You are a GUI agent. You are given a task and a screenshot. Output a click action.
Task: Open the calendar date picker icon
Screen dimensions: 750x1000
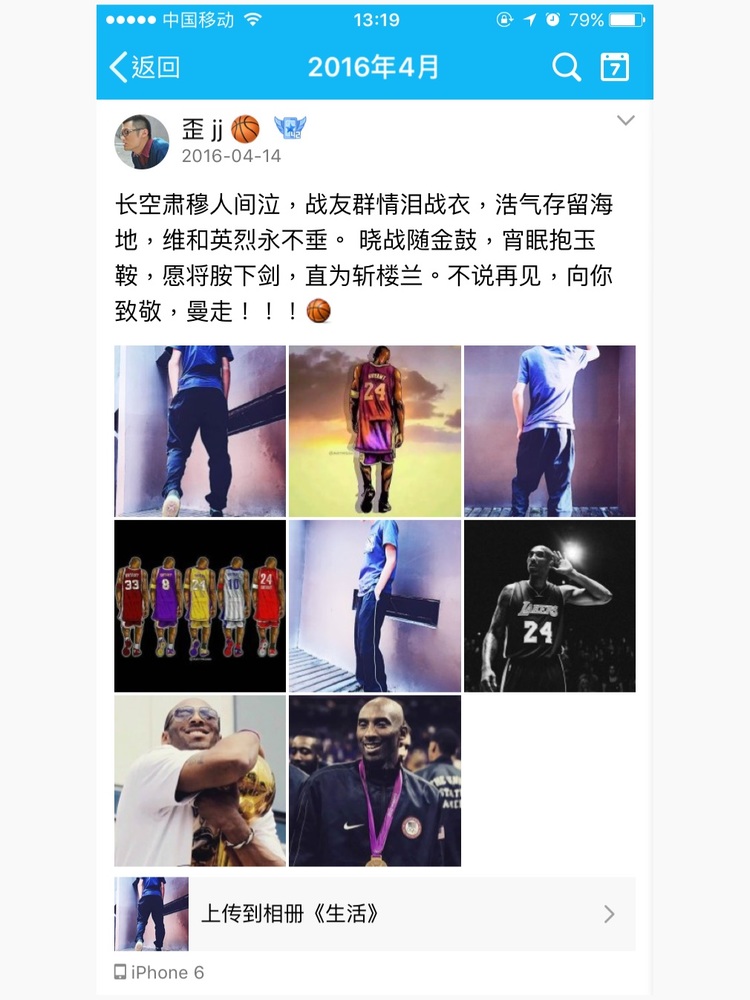[x=614, y=67]
